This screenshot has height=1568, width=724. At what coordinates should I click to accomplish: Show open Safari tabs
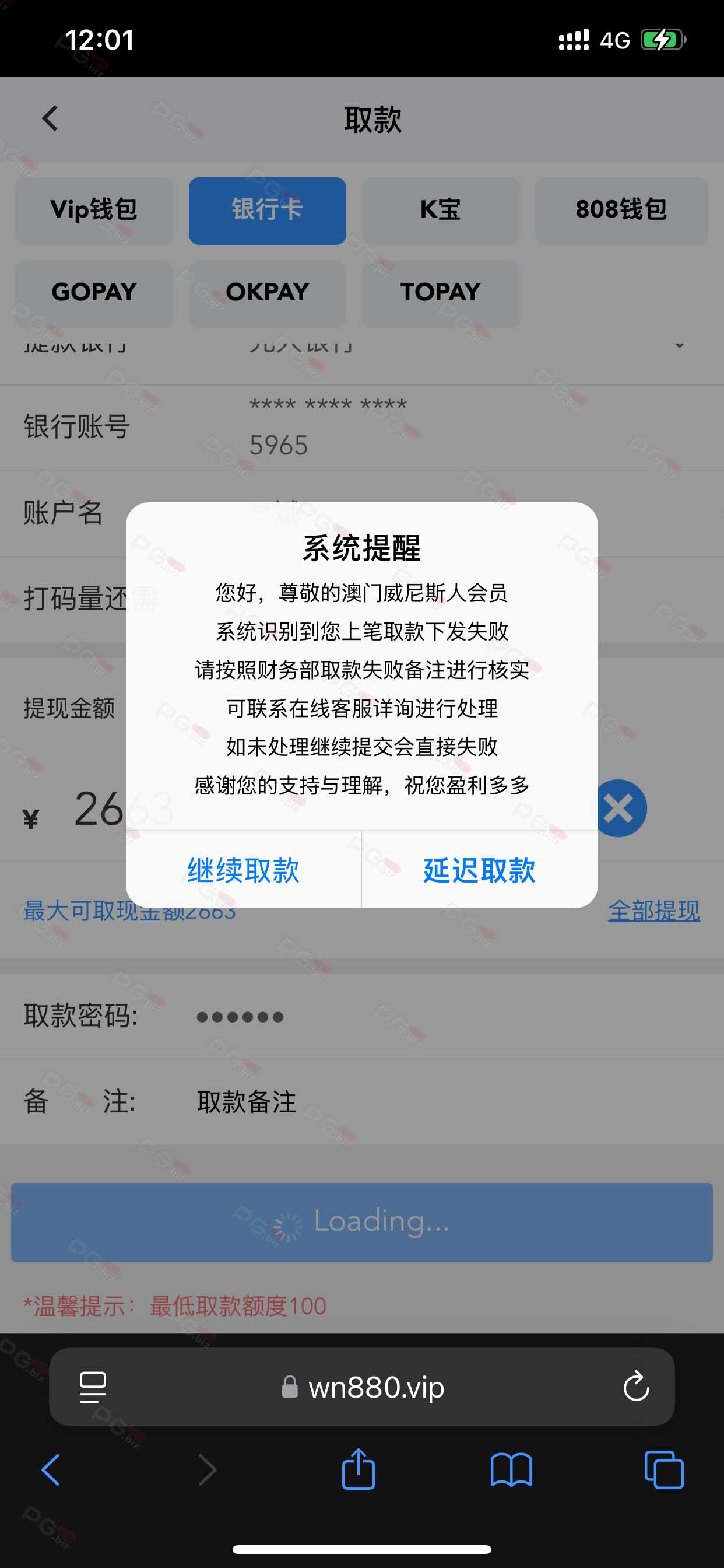tap(664, 1470)
